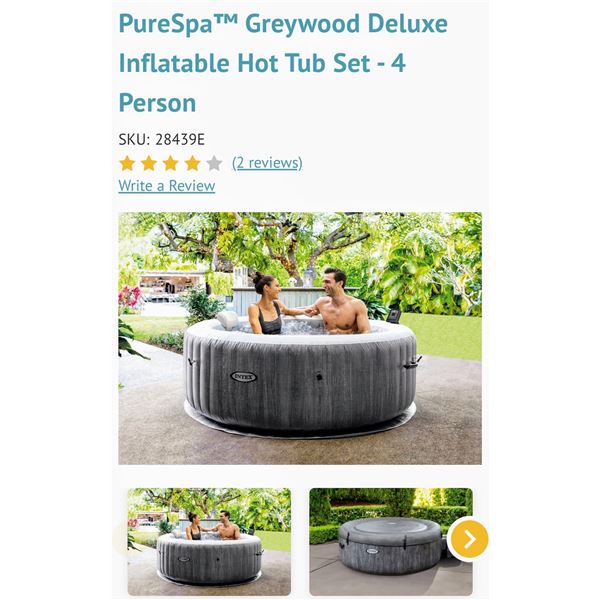Enlarge the main hot tub product photo
This screenshot has width=600, height=600.
point(299,338)
